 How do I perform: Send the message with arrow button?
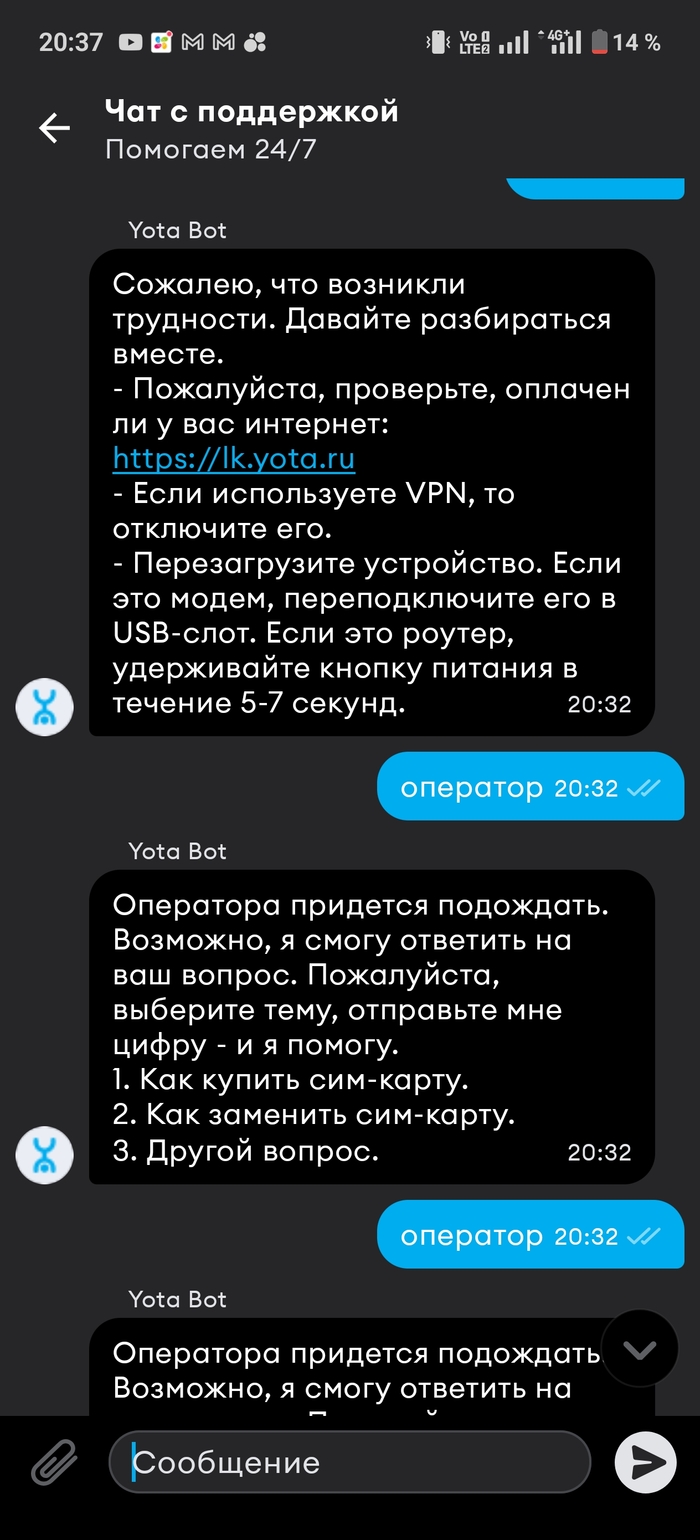coord(647,1464)
